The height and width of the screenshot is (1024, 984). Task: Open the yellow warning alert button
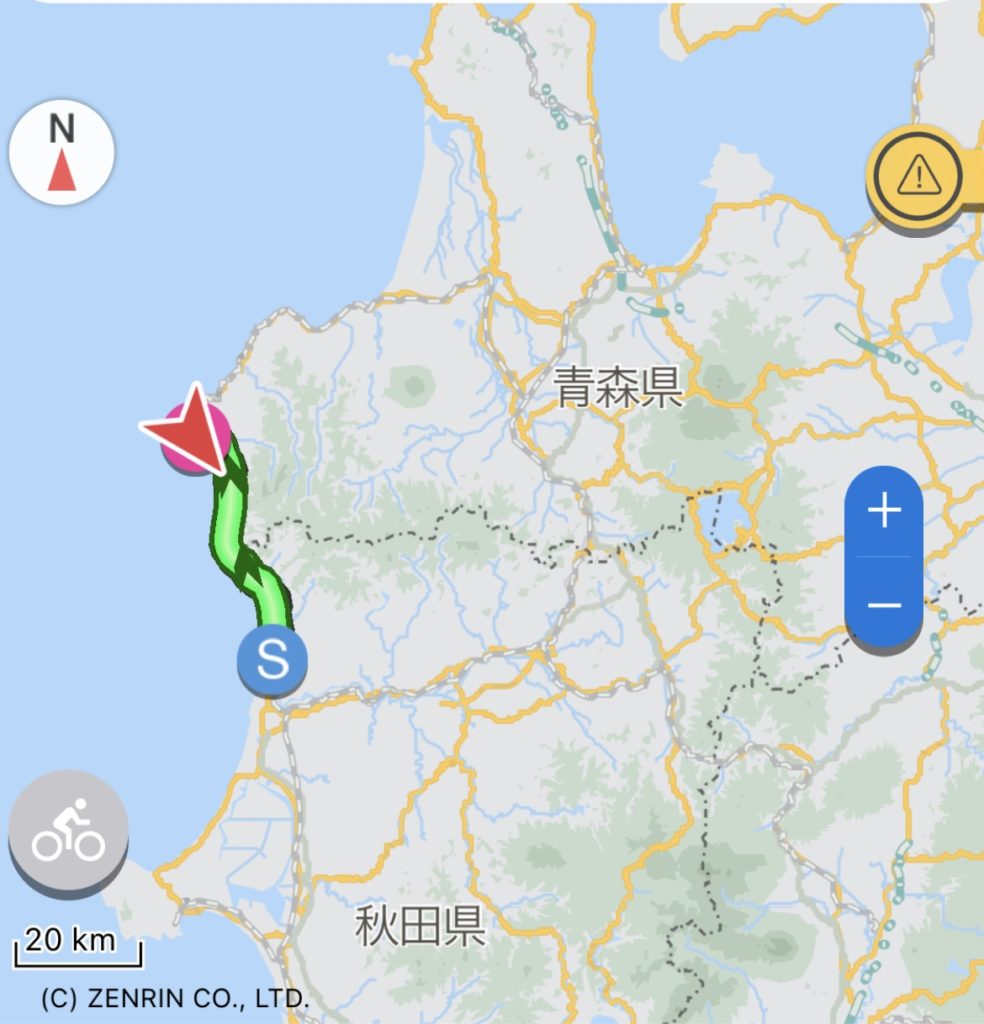[x=916, y=178]
